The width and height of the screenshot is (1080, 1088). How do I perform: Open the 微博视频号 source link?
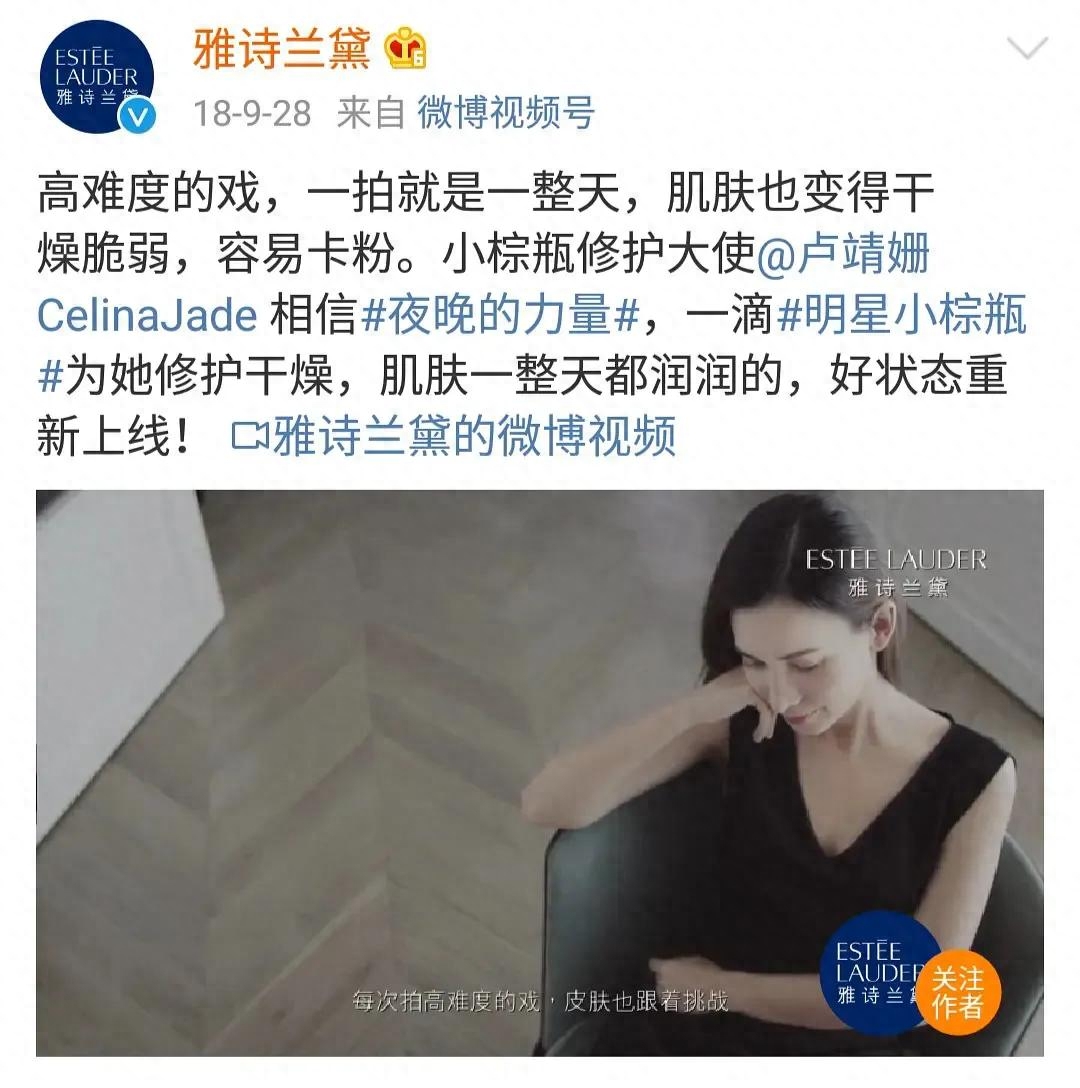pyautogui.click(x=505, y=112)
